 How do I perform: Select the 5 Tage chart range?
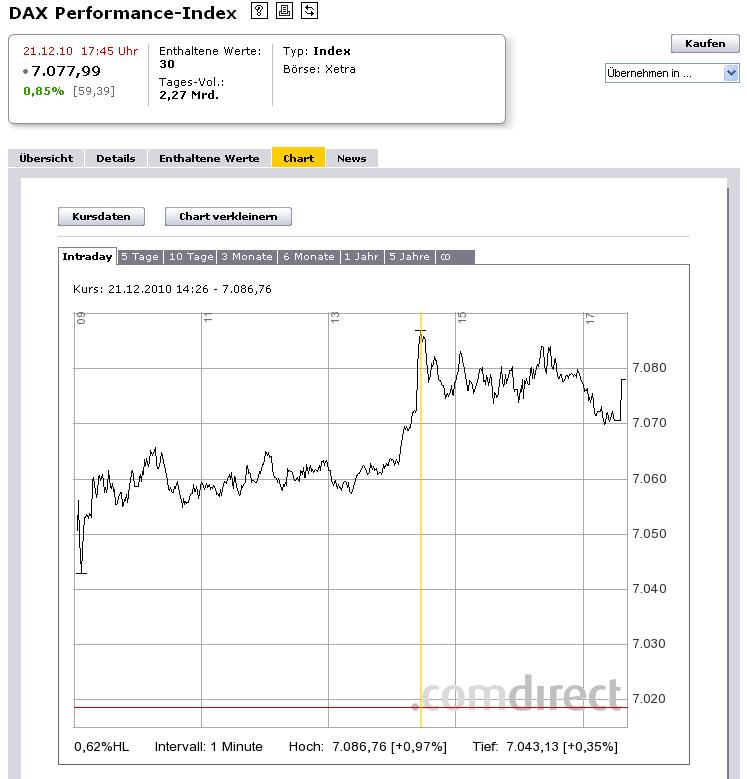140,257
